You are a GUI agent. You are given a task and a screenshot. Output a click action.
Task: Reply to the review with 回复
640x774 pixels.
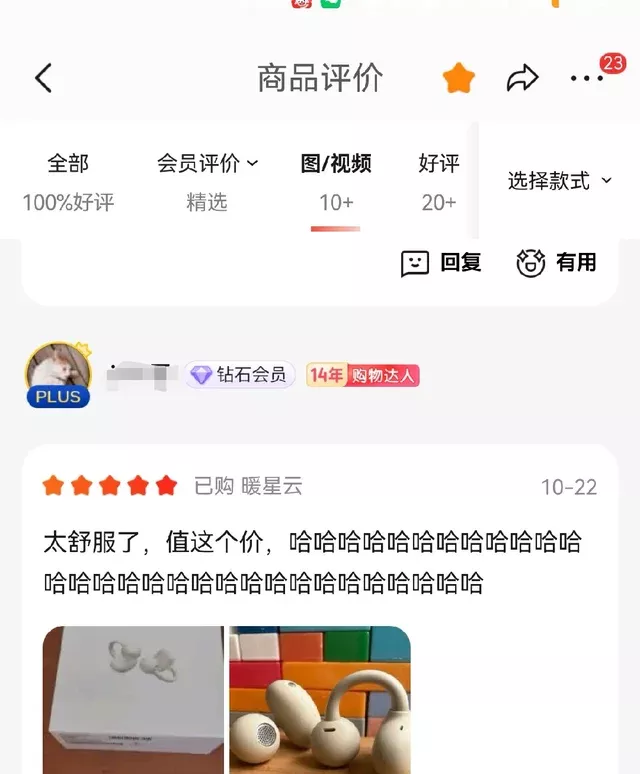[x=441, y=263]
